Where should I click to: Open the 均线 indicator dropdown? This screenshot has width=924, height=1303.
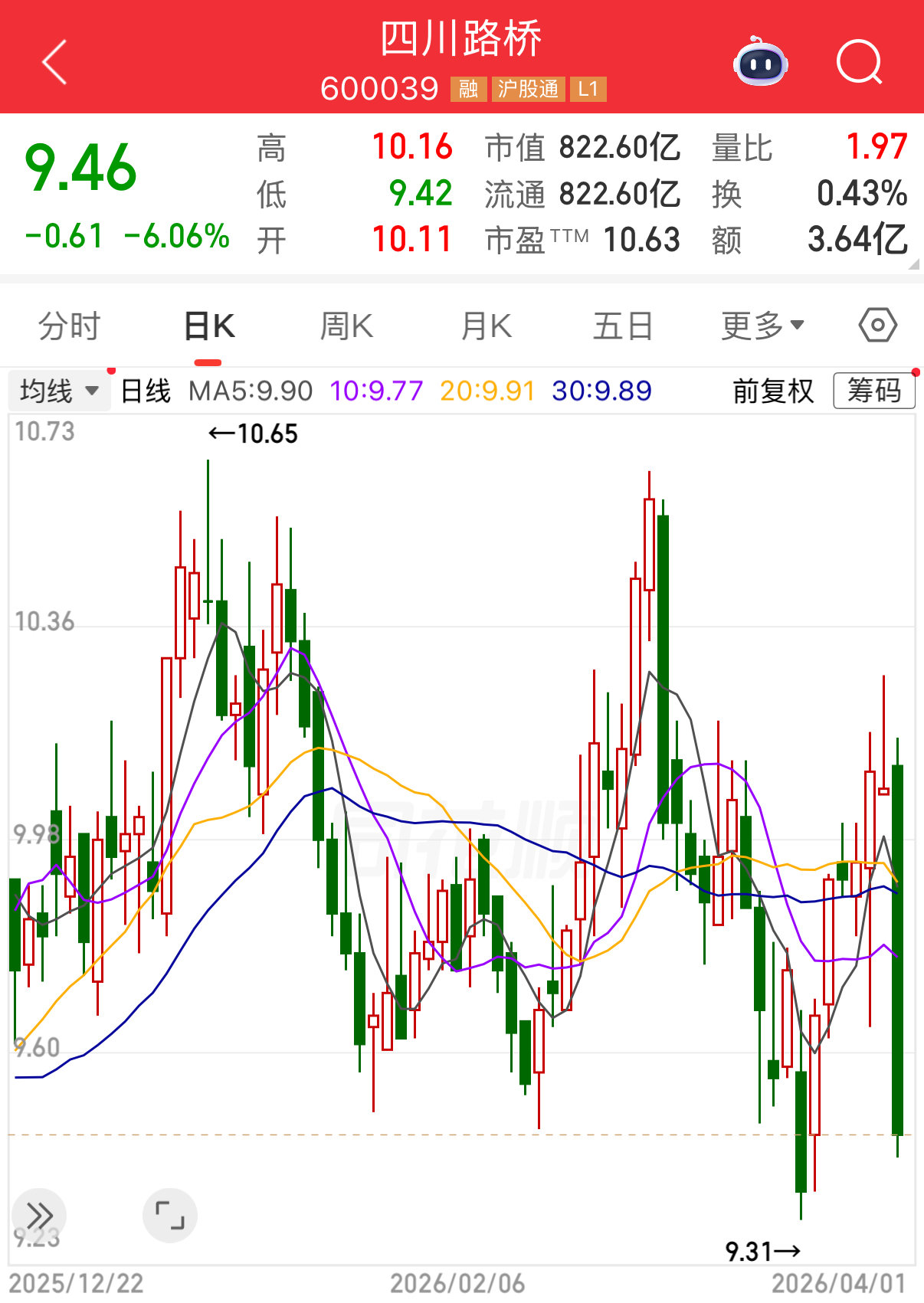[x=59, y=391]
